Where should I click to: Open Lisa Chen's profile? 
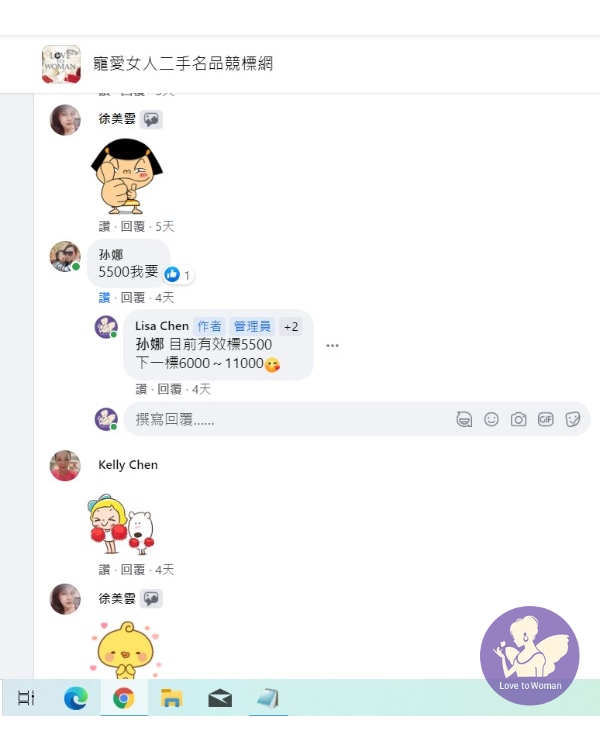[x=161, y=326]
